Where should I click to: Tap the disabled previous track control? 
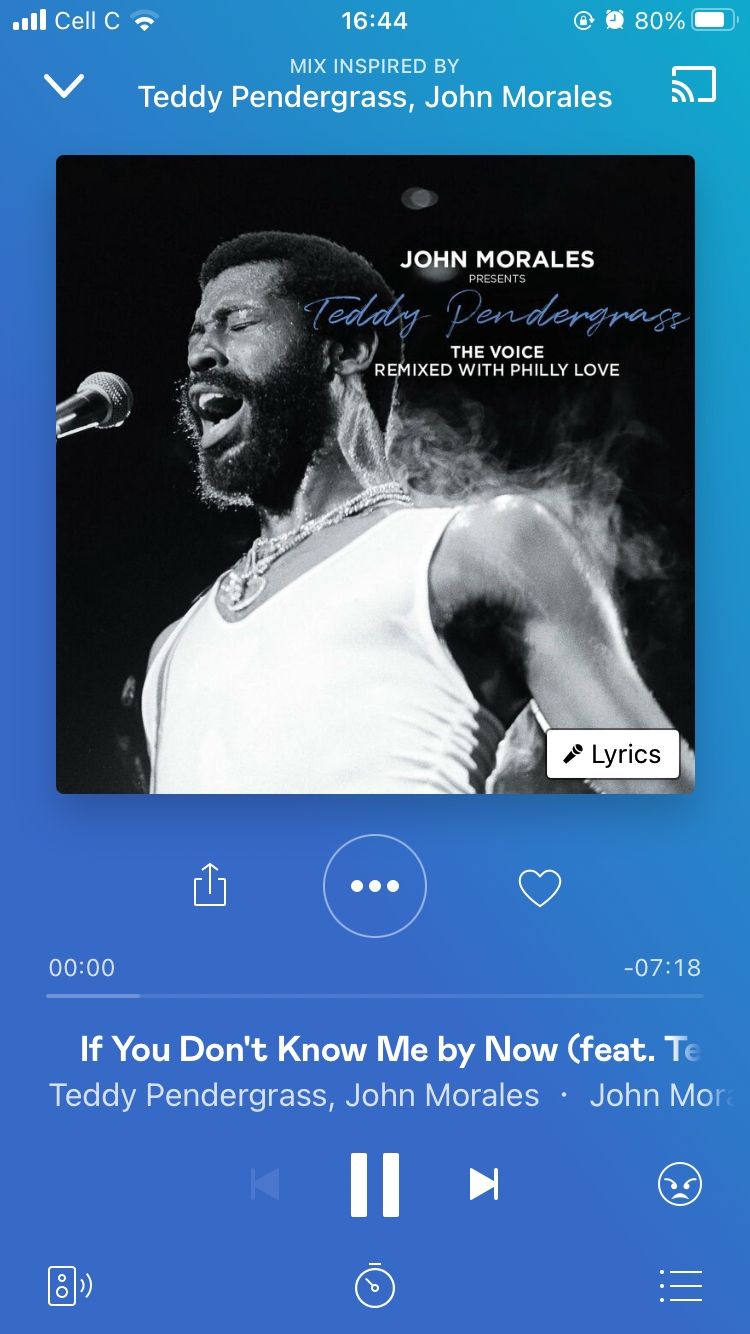click(264, 1184)
